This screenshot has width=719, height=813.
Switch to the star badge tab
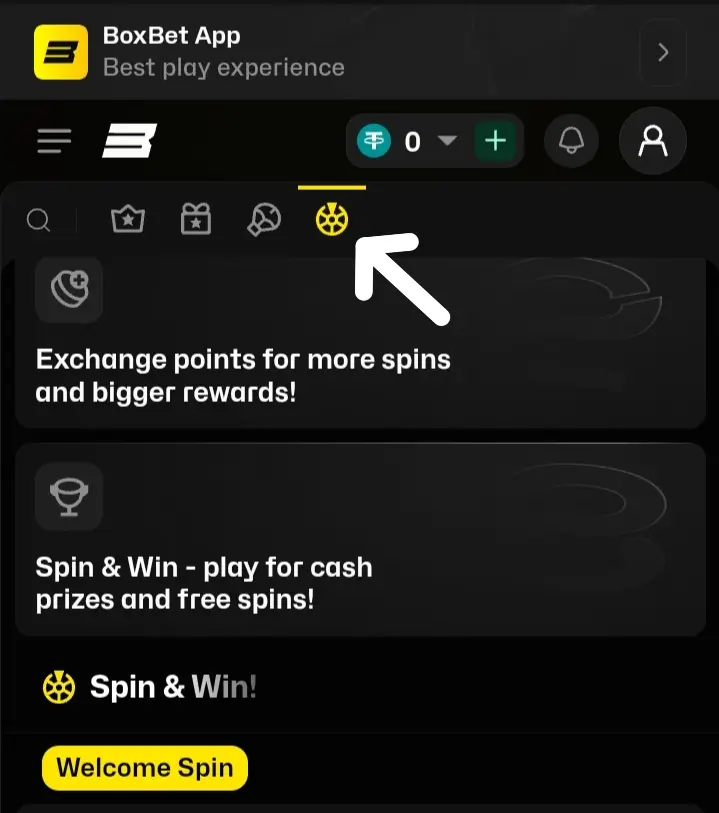point(127,220)
